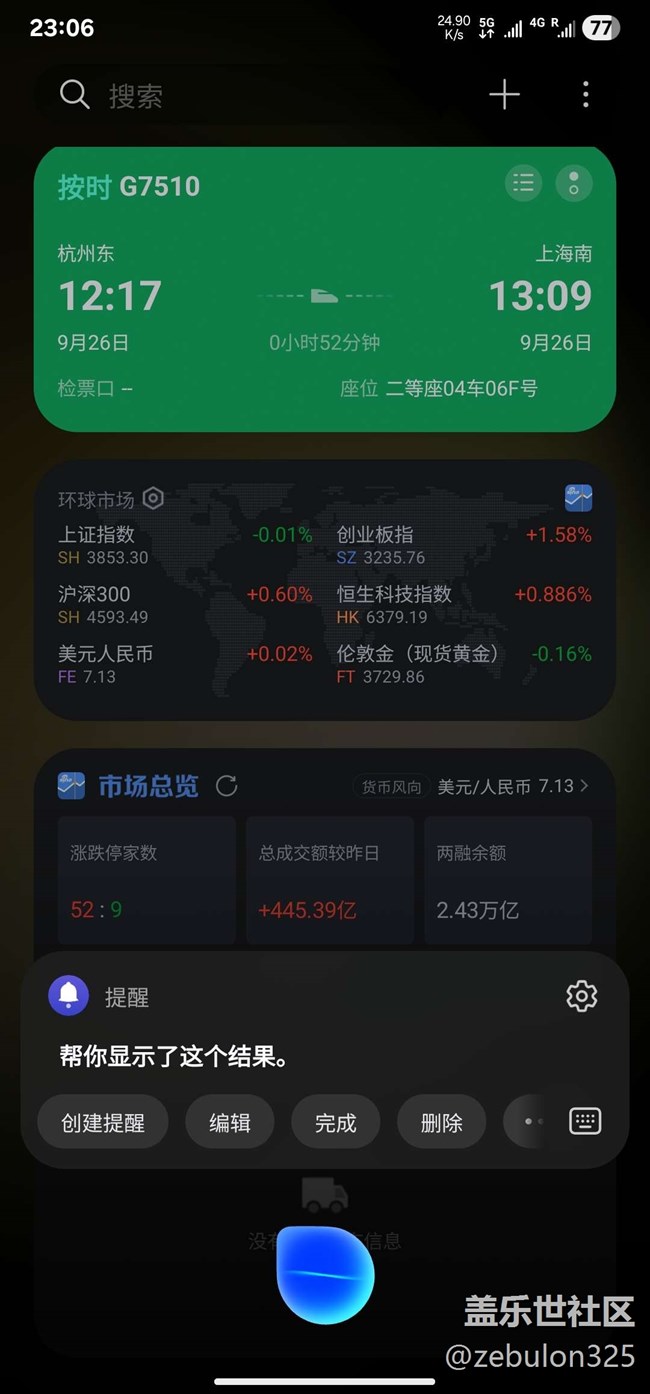Screen dimensions: 650x1394
Task: Choose the 编辑 chip
Action: pyautogui.click(x=230, y=1123)
